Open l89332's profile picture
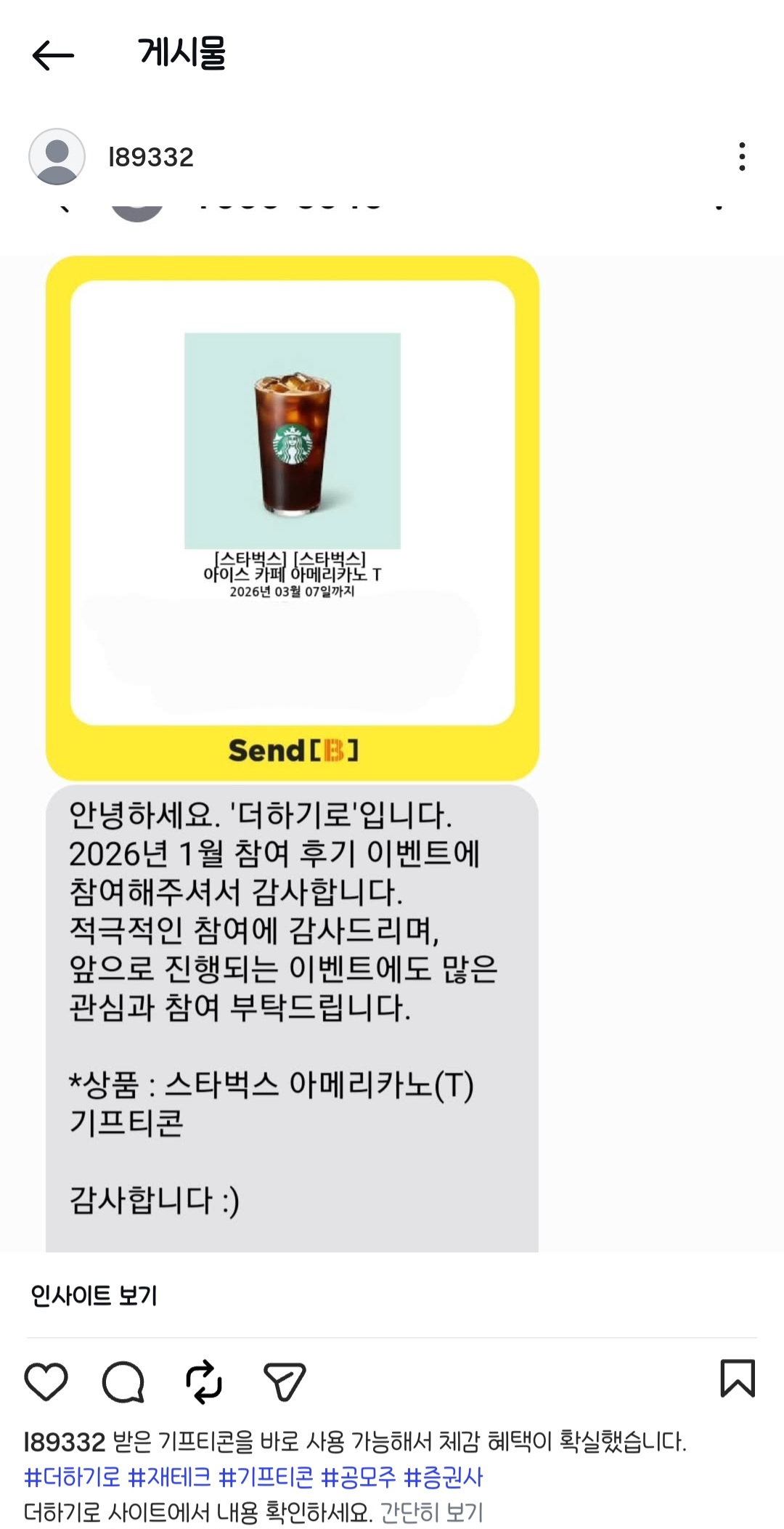Image resolution: width=784 pixels, height=1529 pixels. click(57, 157)
